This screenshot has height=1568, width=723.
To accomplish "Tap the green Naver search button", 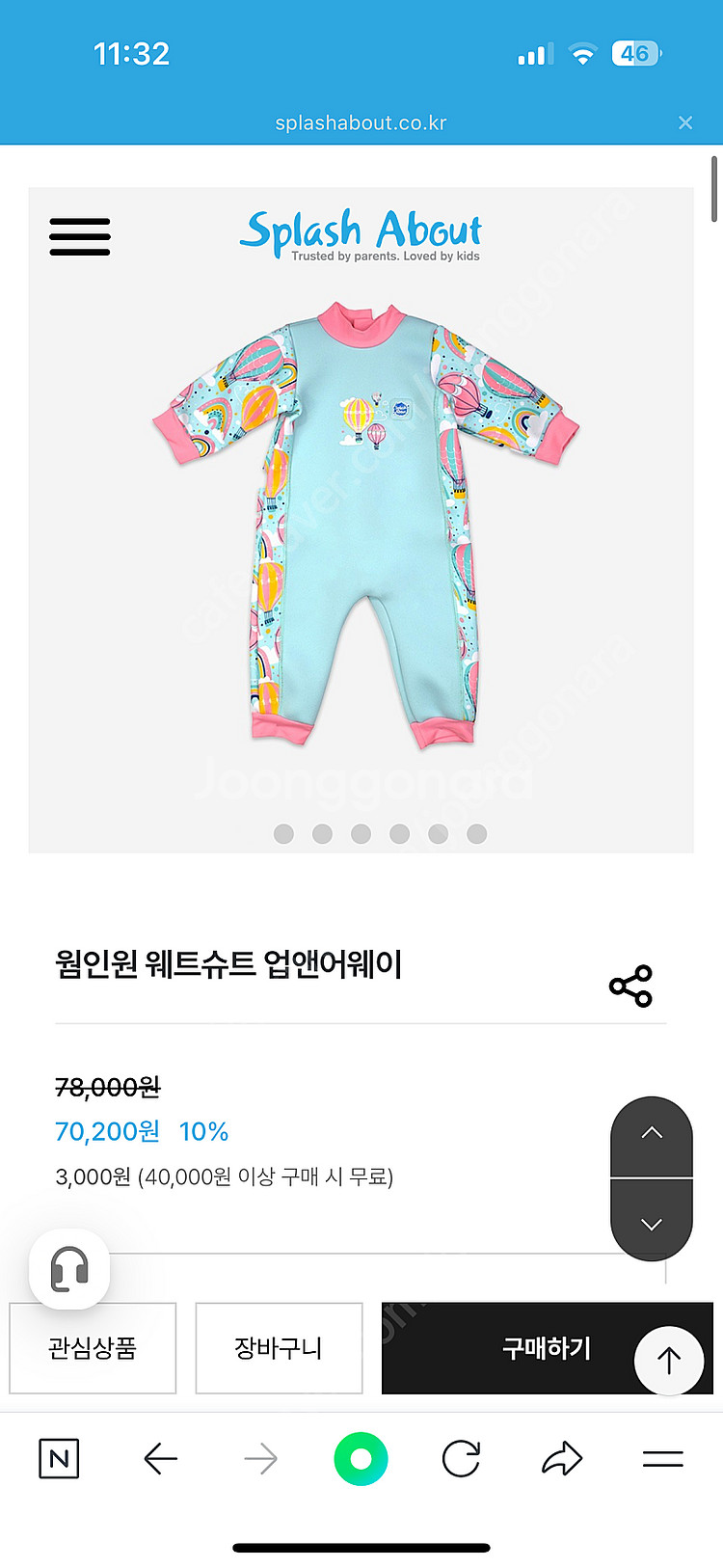I will tap(361, 1458).
